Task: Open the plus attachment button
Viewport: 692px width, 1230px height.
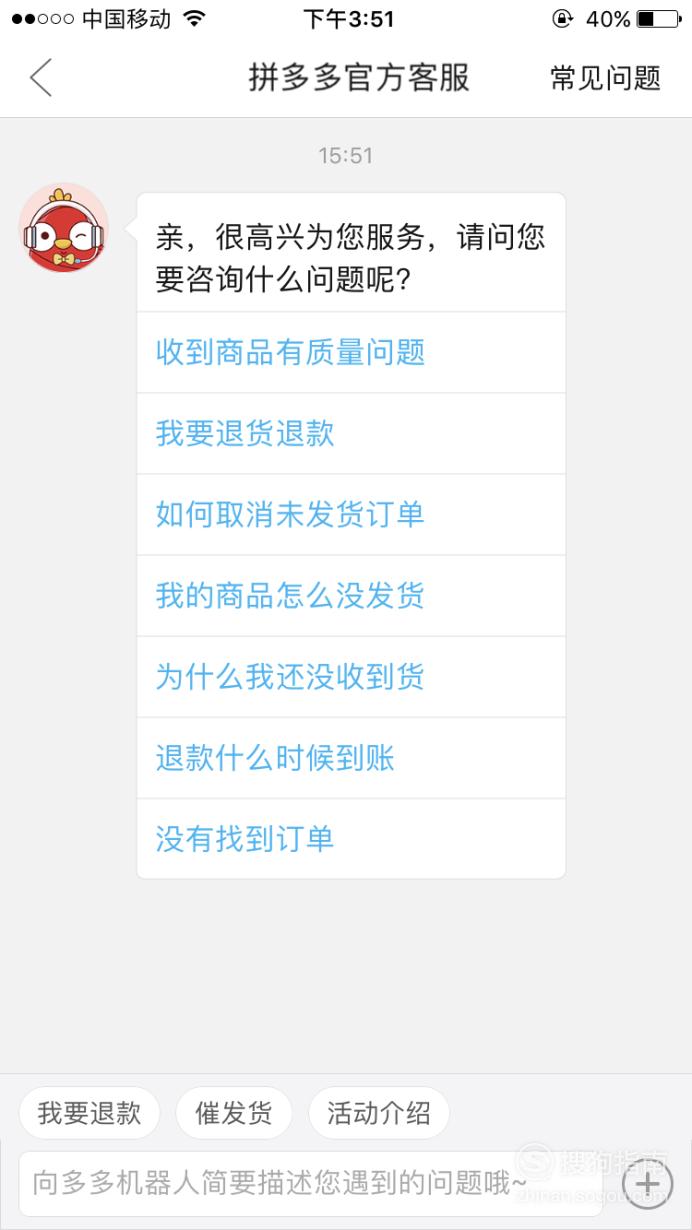Action: click(x=647, y=1183)
